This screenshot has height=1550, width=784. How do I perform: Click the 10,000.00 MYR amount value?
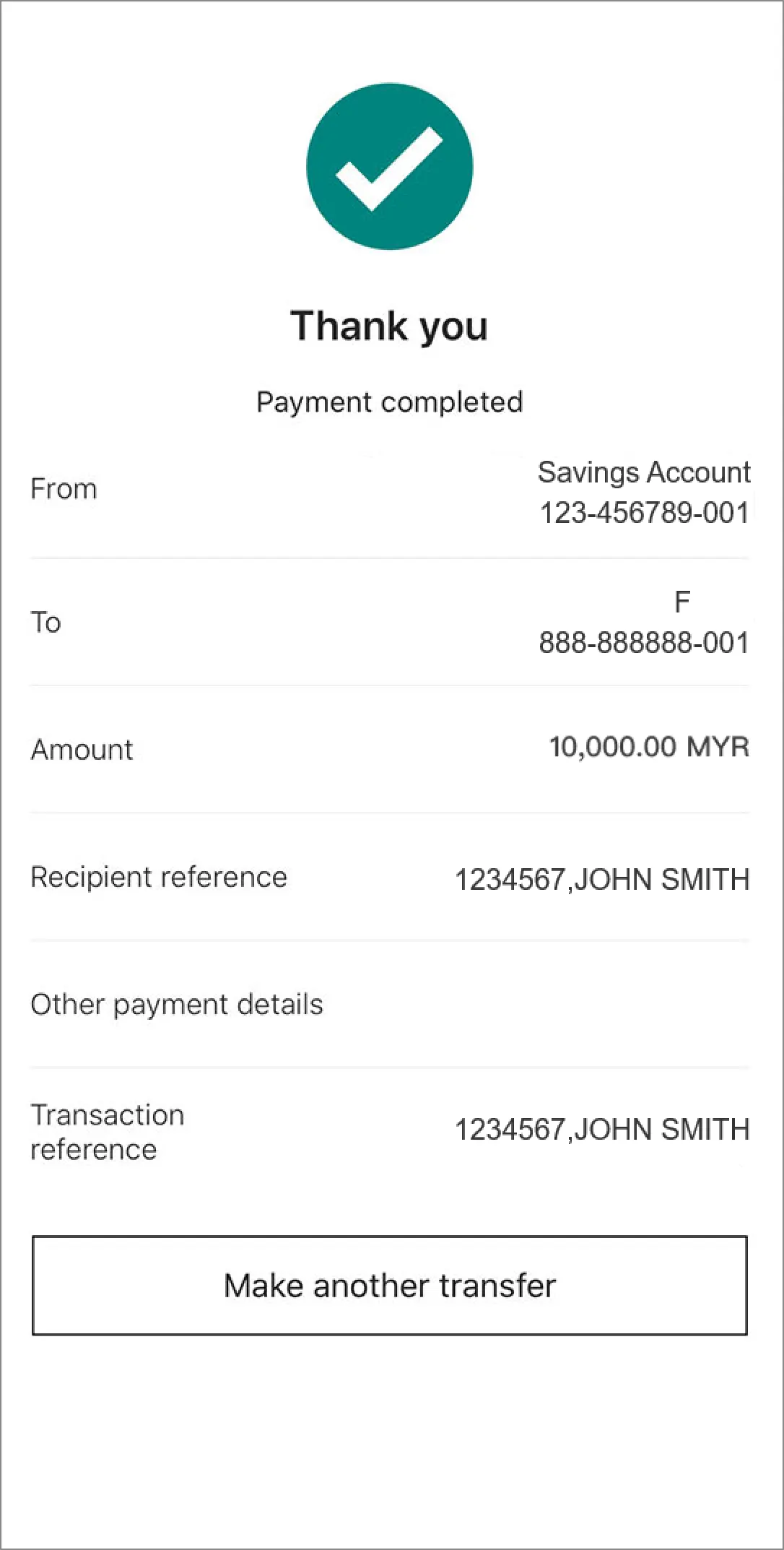[648, 748]
